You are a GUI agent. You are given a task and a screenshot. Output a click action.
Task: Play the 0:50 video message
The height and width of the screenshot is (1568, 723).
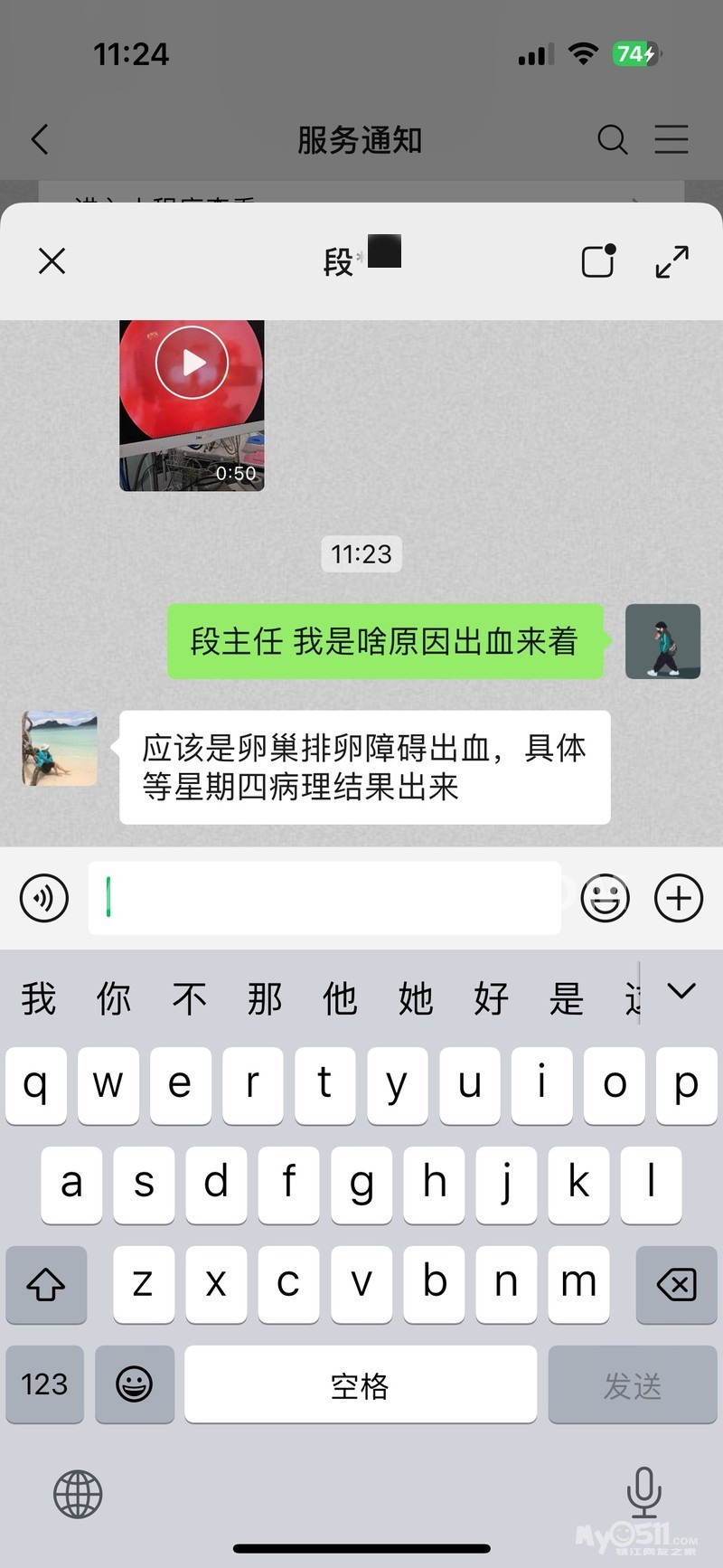point(192,363)
